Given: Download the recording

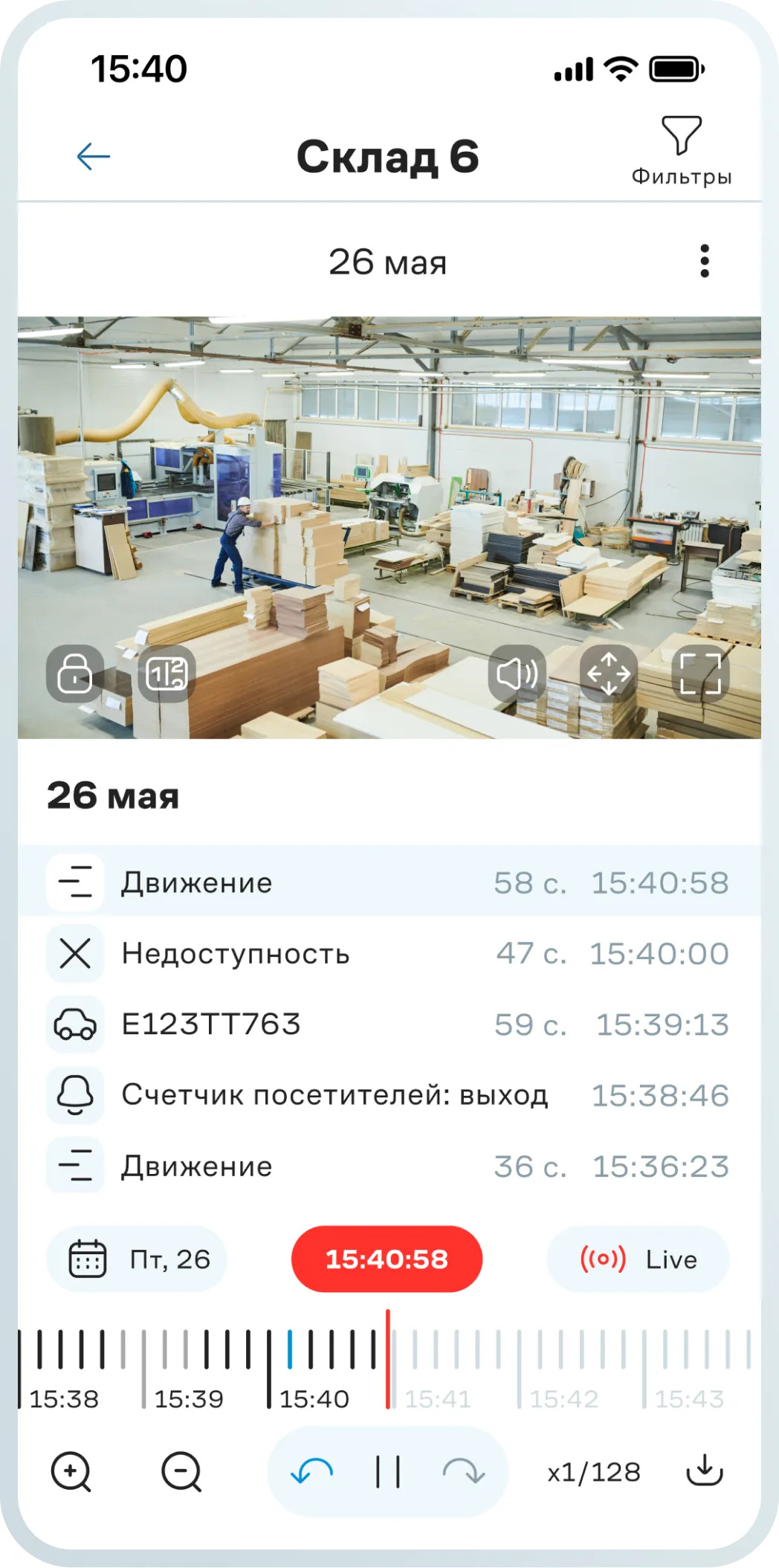Looking at the screenshot, I should (704, 1471).
